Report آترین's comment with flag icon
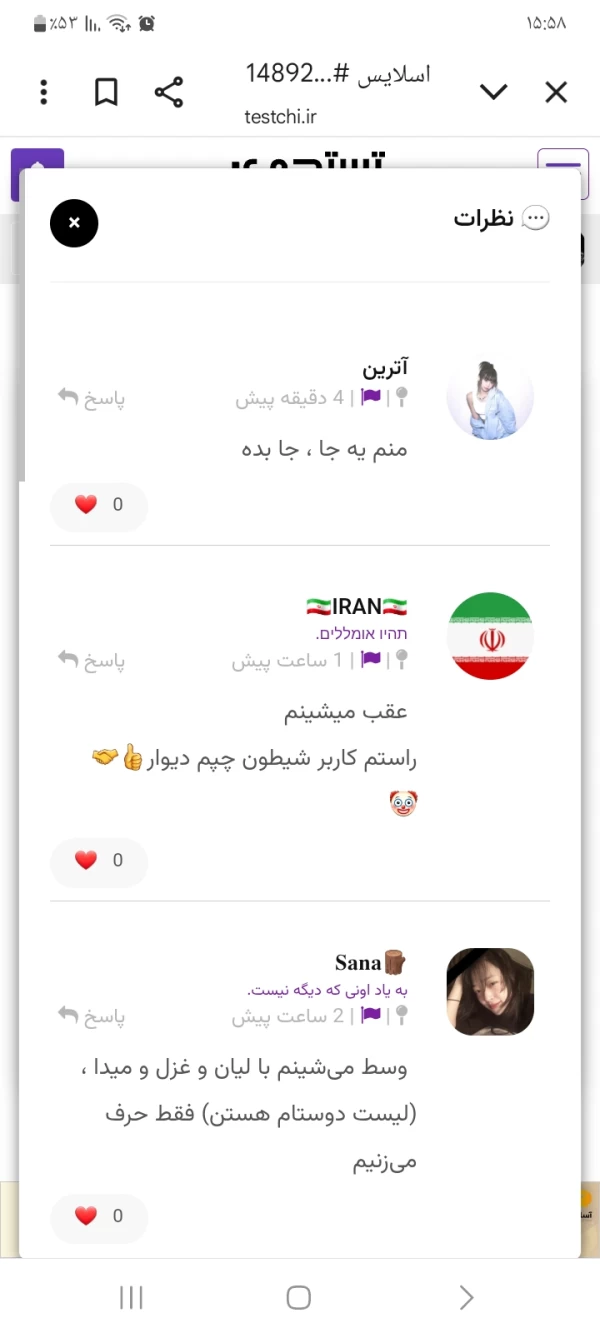This screenshot has height=1333, width=600. tap(372, 398)
